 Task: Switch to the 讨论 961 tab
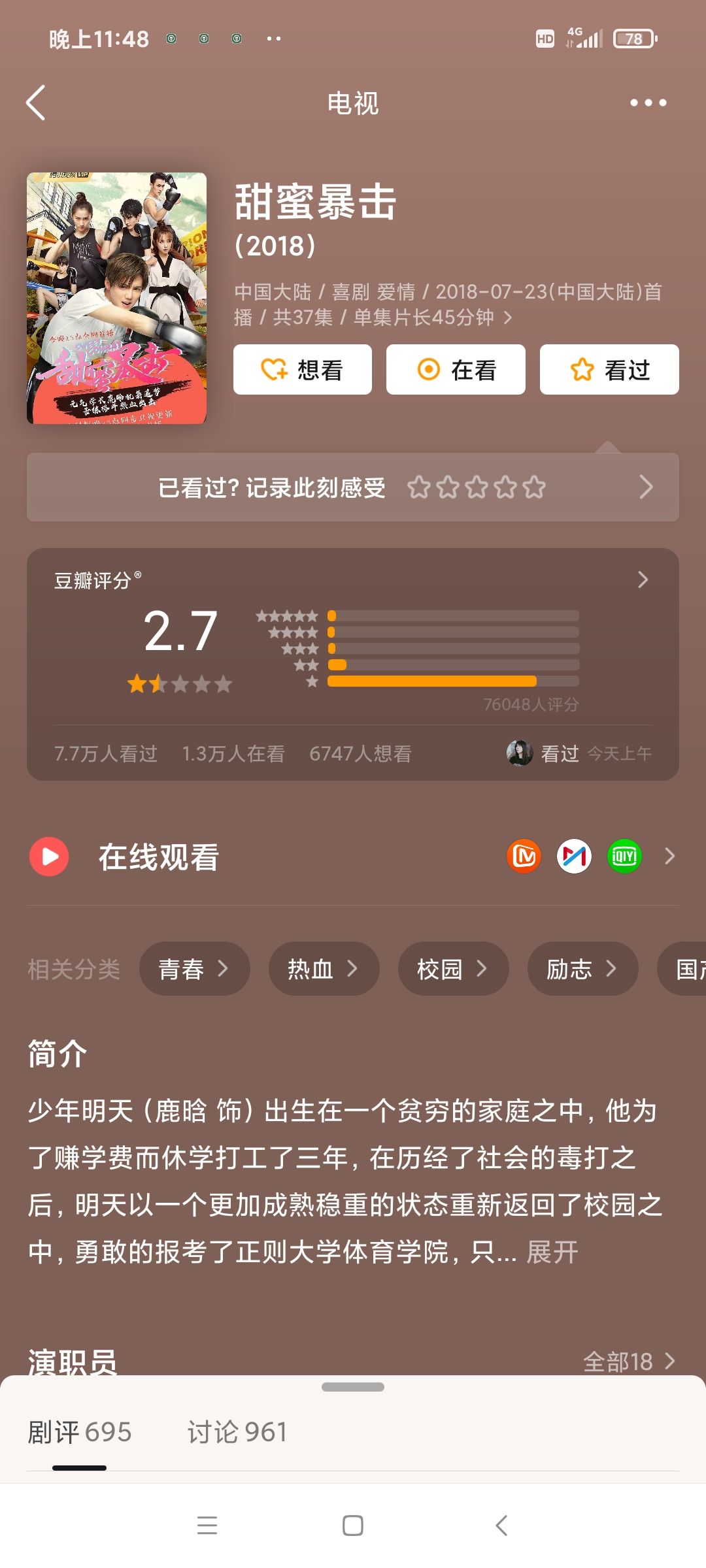[237, 1432]
